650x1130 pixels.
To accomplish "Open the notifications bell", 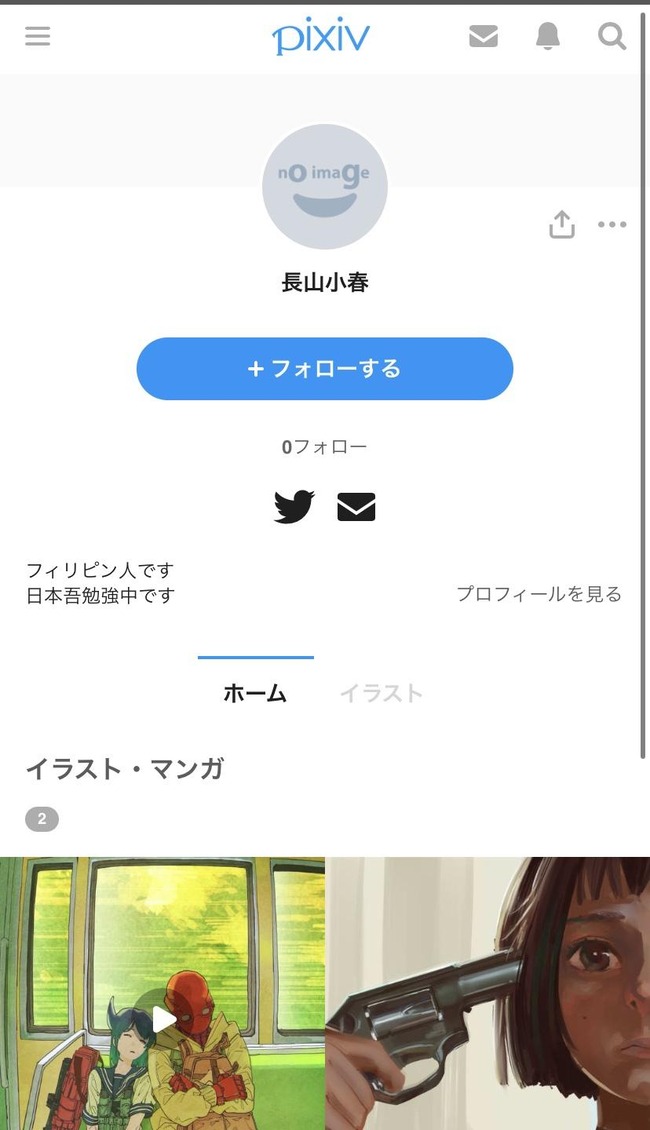I will coord(548,35).
